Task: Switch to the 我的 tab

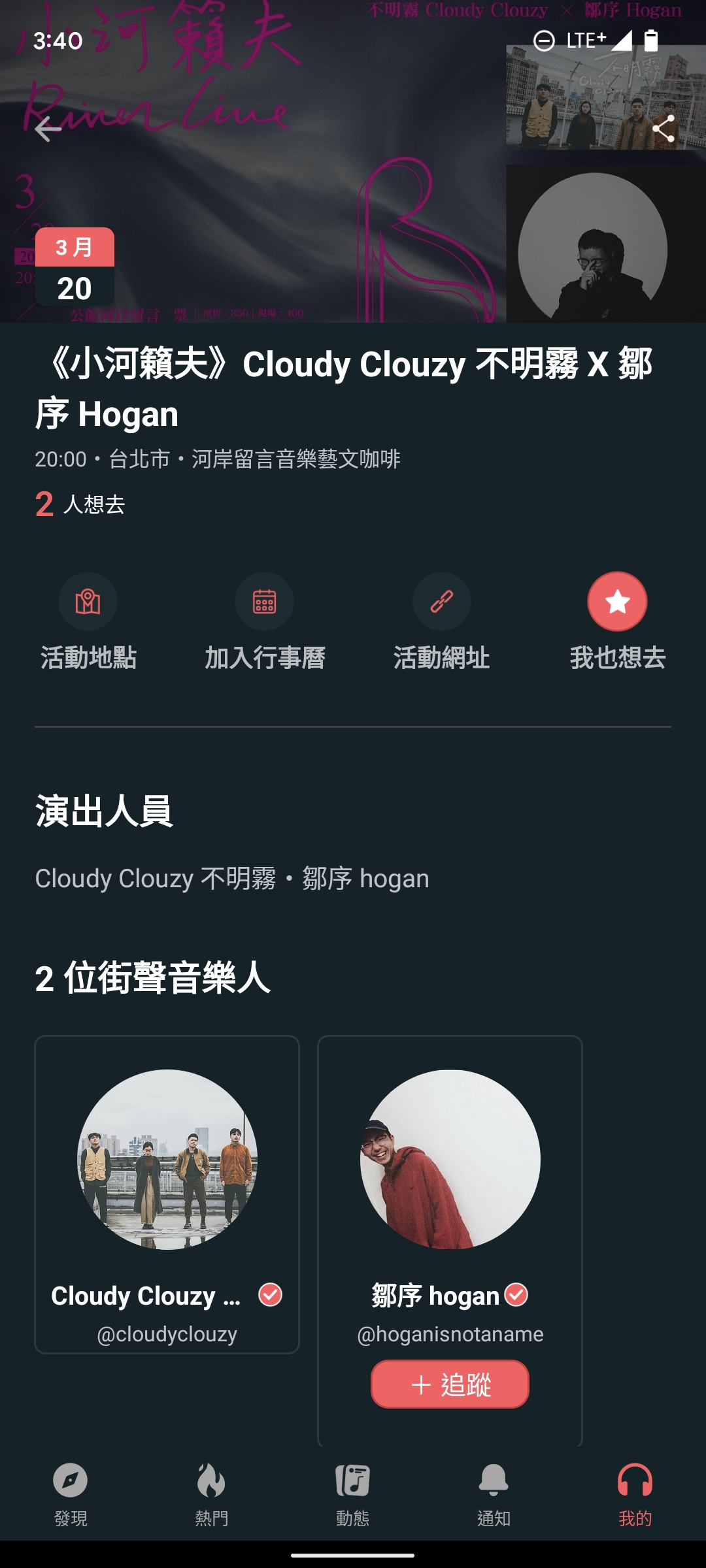Action: [x=635, y=1493]
